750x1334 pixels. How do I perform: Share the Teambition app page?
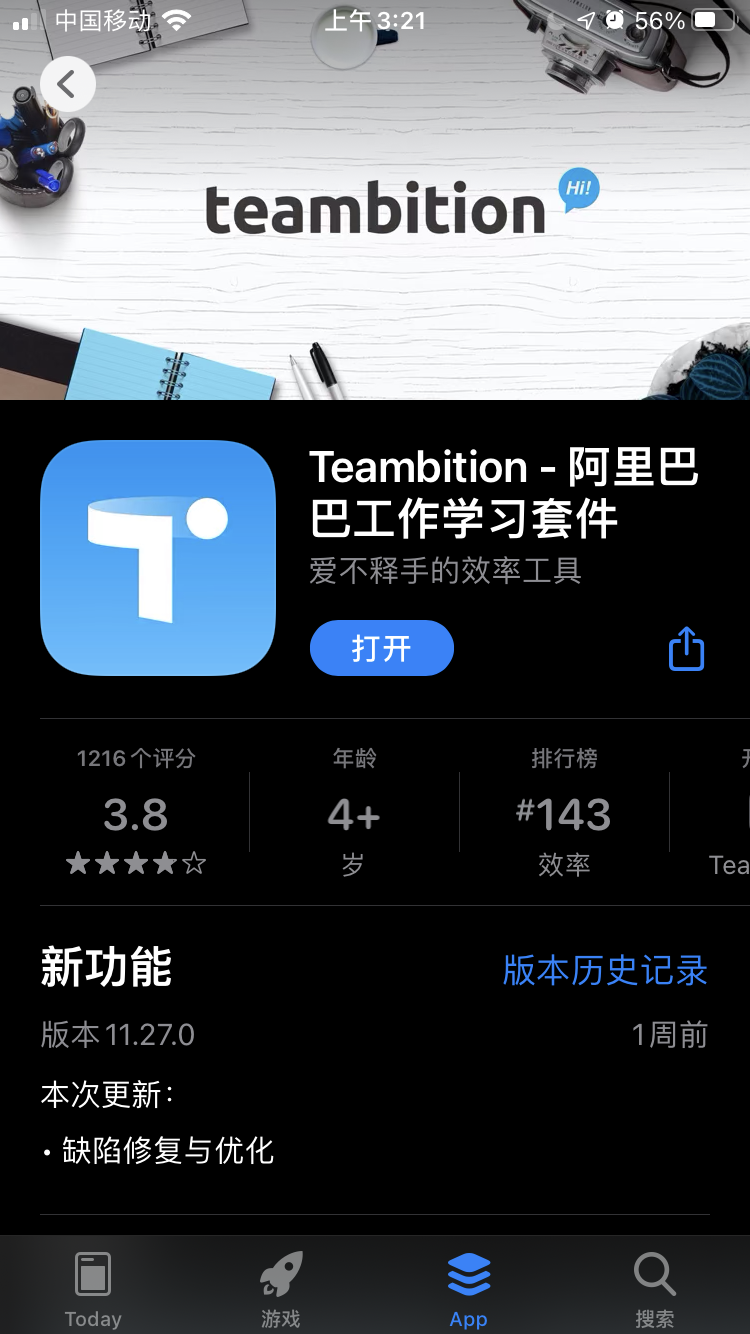click(x=686, y=648)
